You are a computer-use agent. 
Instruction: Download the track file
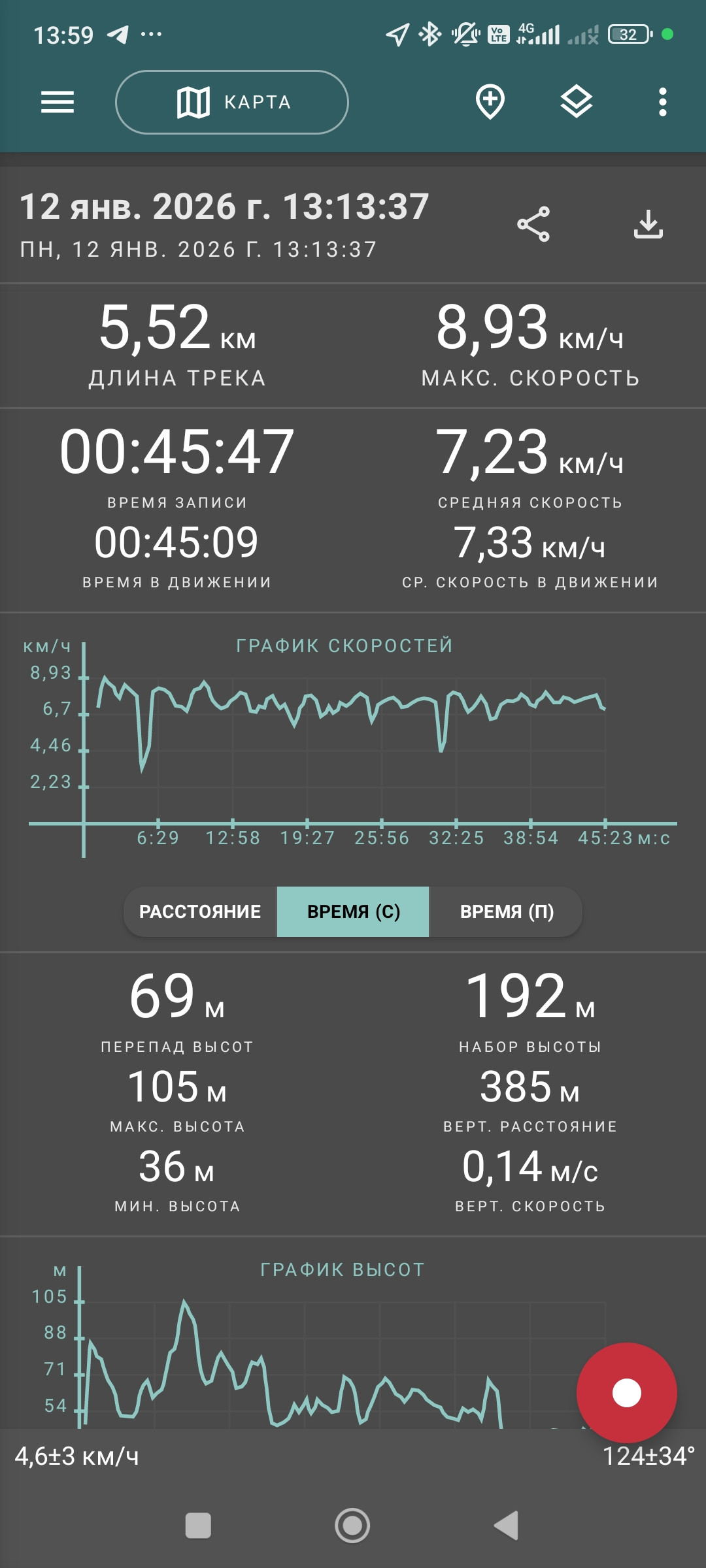click(x=648, y=224)
